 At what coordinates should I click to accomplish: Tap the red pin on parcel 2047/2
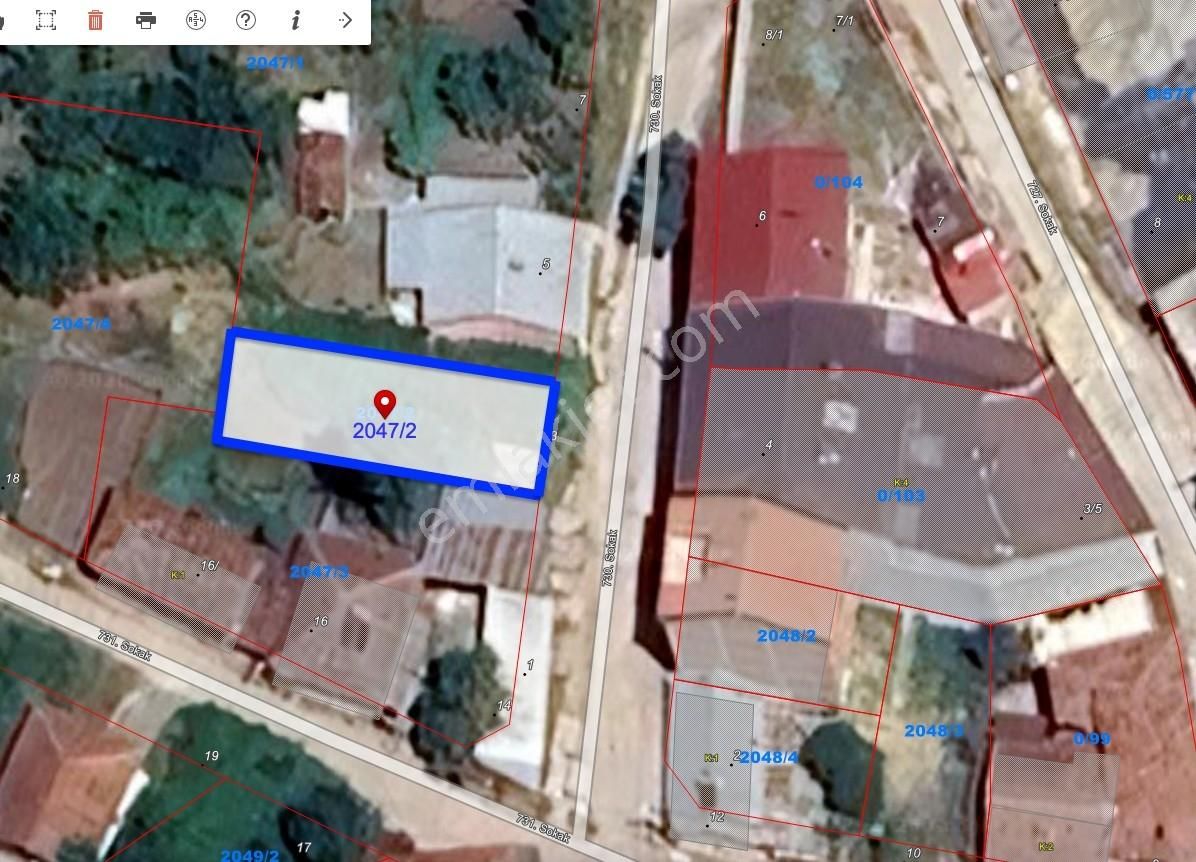coord(385,404)
